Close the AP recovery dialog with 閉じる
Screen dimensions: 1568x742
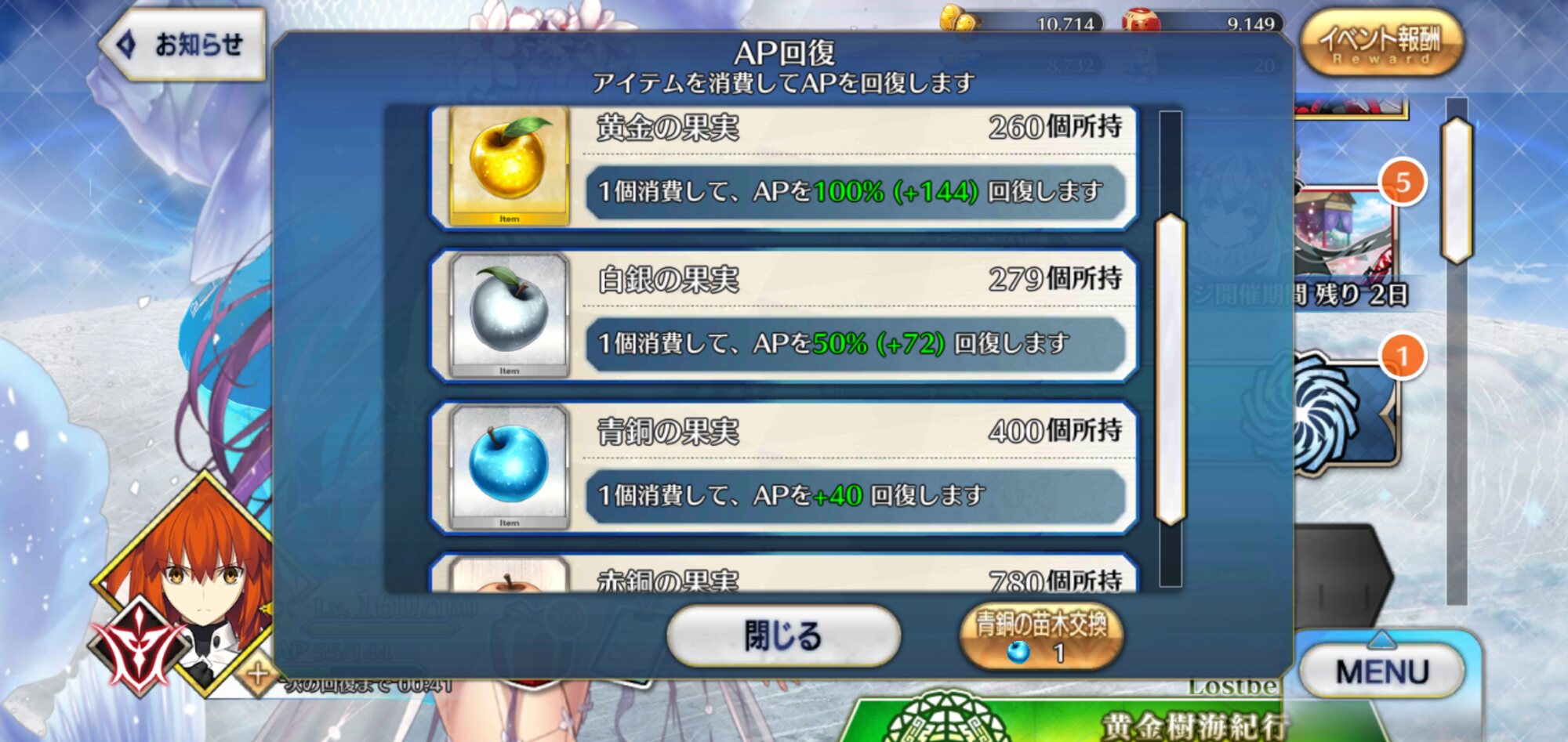pyautogui.click(x=783, y=635)
